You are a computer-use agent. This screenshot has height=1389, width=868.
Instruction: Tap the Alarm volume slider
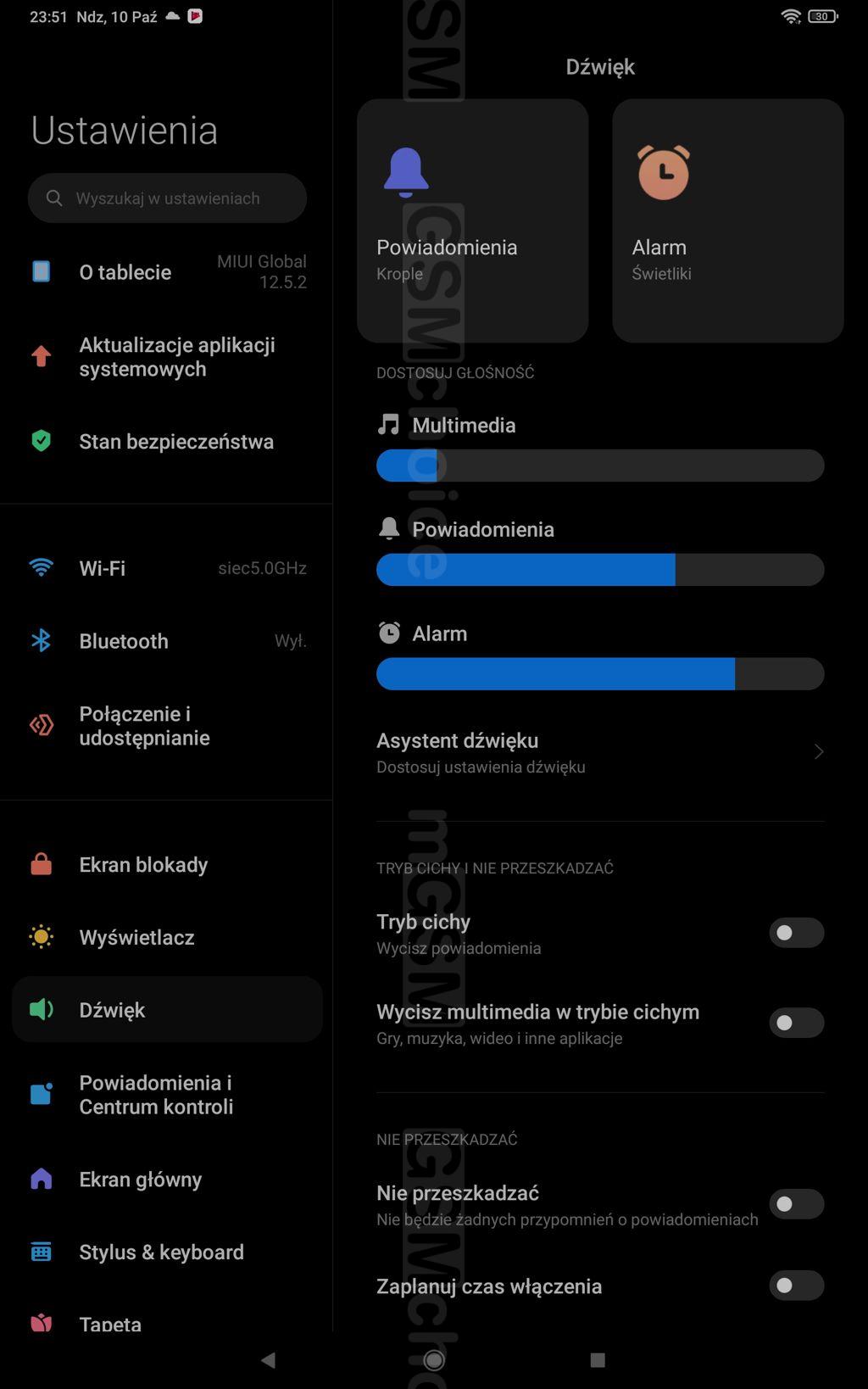coord(600,674)
